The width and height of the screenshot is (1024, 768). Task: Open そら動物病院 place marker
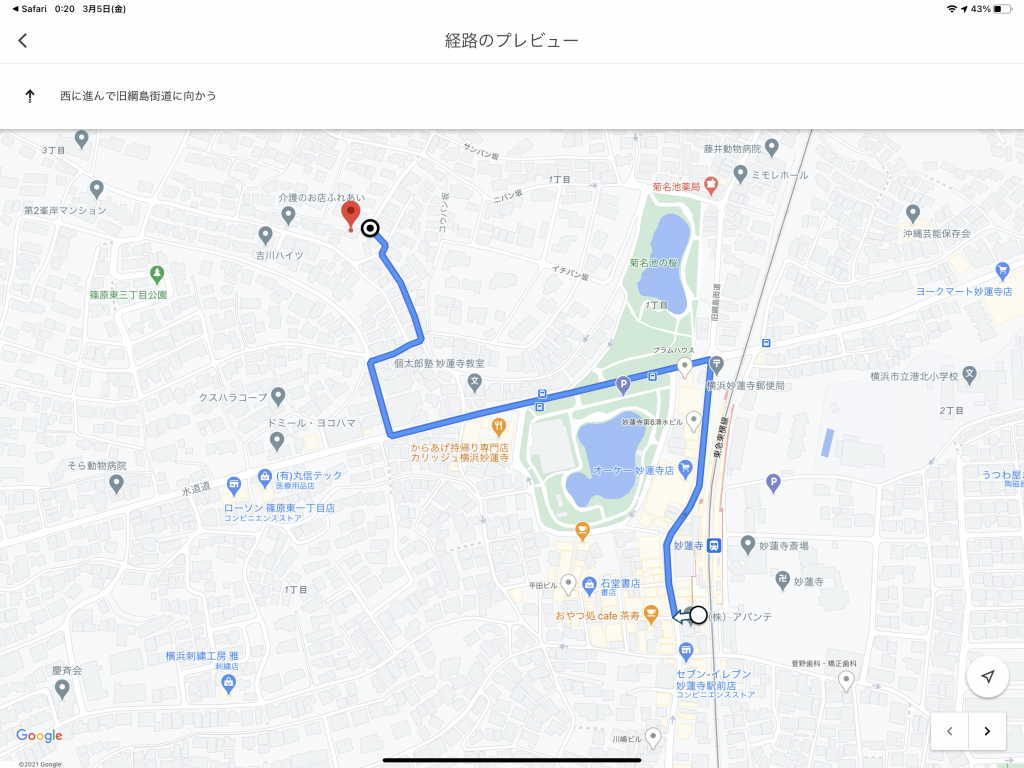[116, 484]
